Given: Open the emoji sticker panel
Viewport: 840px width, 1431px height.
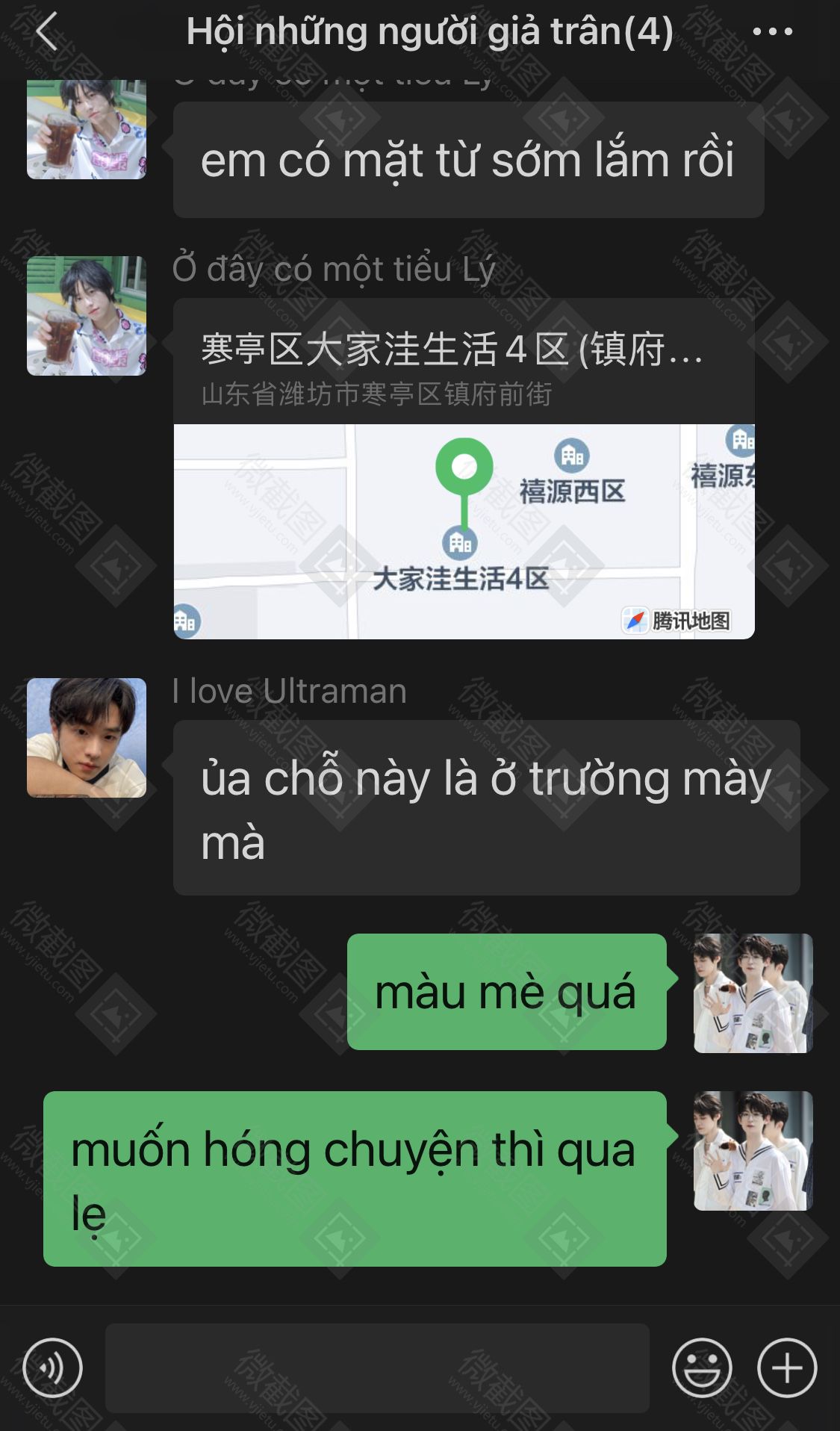Looking at the screenshot, I should (x=702, y=1368).
